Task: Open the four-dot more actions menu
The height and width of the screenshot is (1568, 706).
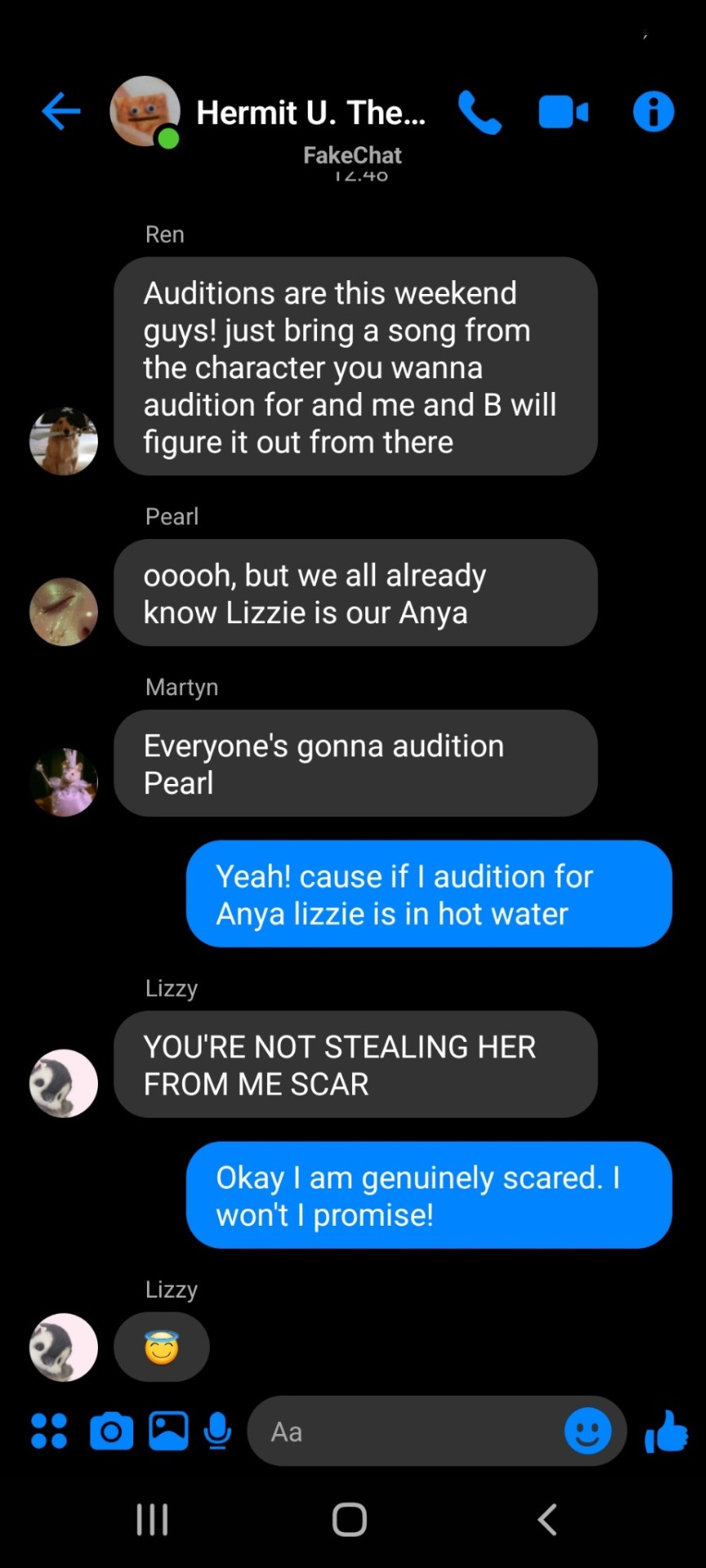Action: tap(48, 1431)
